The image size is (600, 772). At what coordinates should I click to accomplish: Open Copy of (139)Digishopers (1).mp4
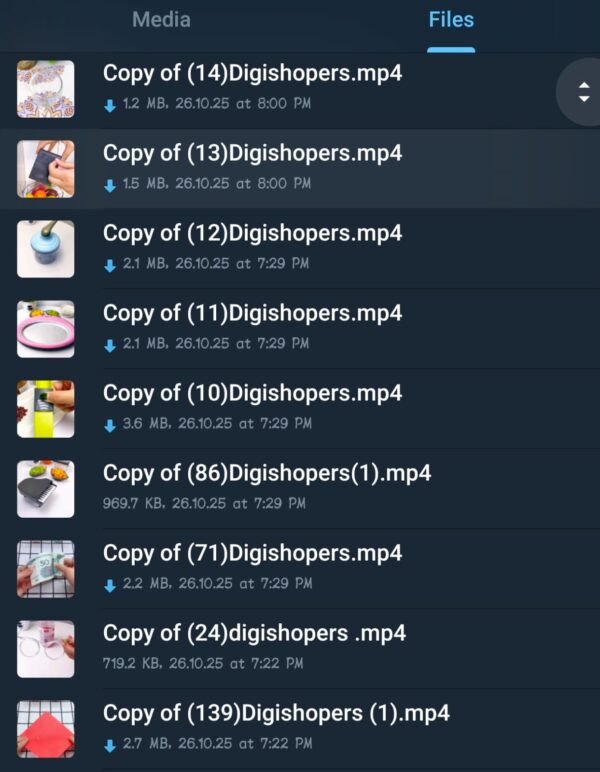[x=276, y=713]
